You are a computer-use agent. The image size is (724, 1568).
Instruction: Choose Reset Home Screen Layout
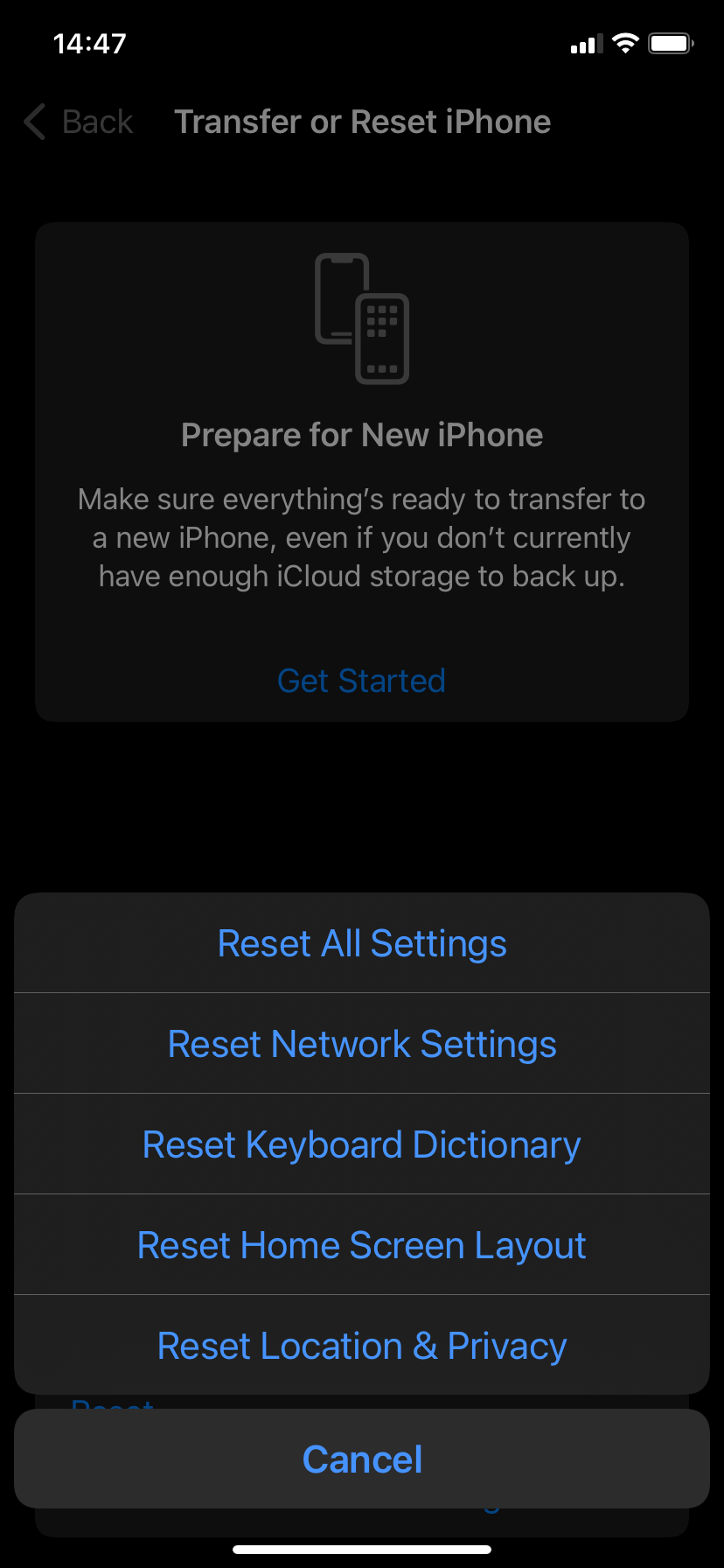[362, 1244]
